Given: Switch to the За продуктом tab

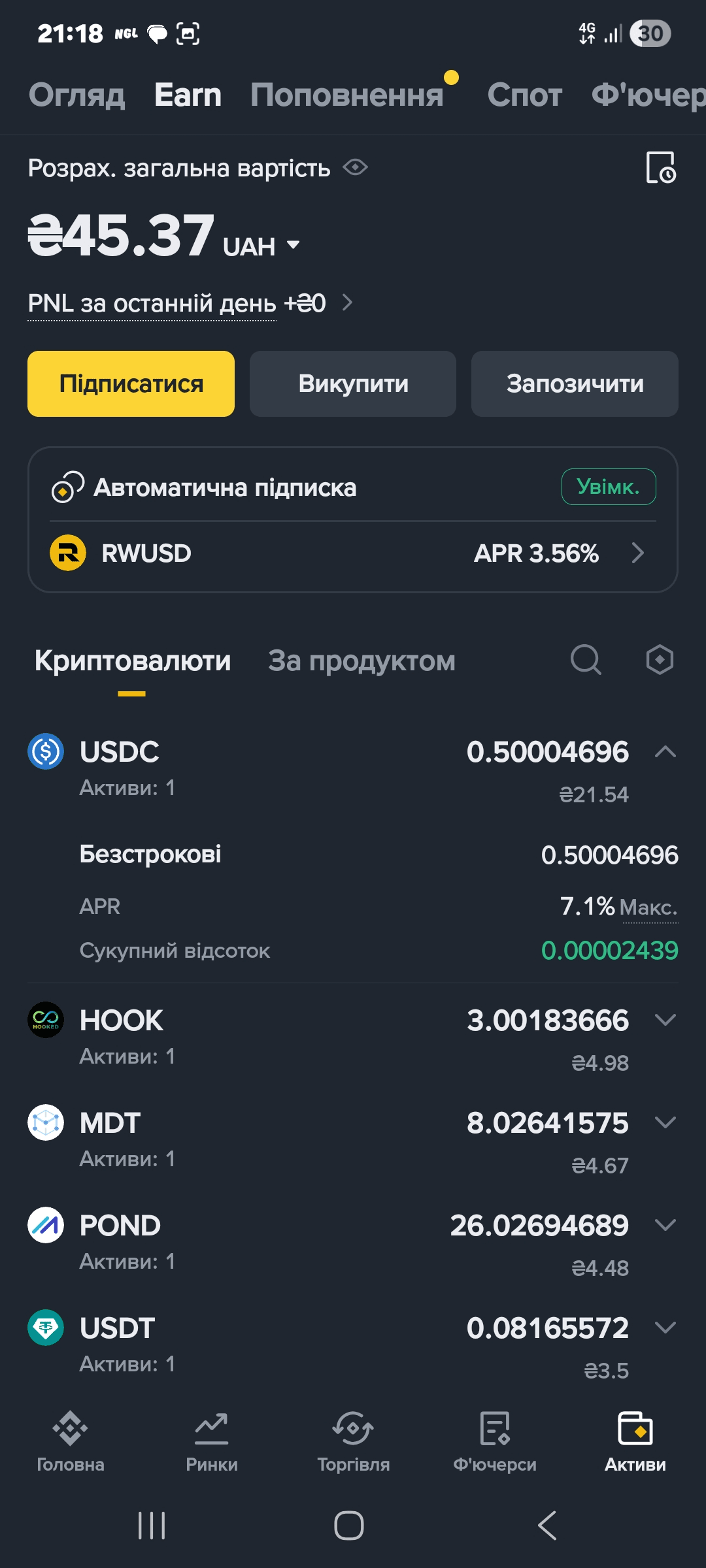Looking at the screenshot, I should (x=361, y=661).
